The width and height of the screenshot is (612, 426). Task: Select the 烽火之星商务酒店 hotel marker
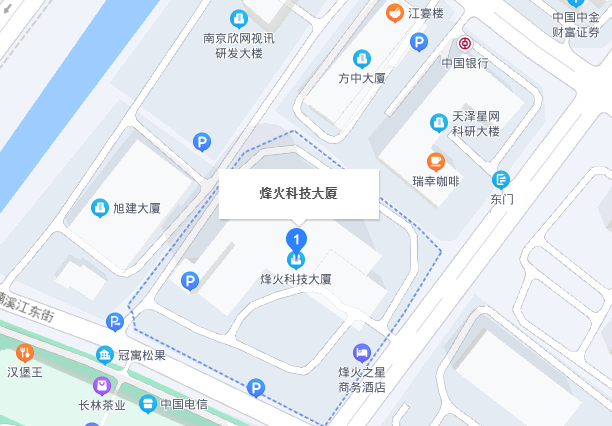click(362, 352)
